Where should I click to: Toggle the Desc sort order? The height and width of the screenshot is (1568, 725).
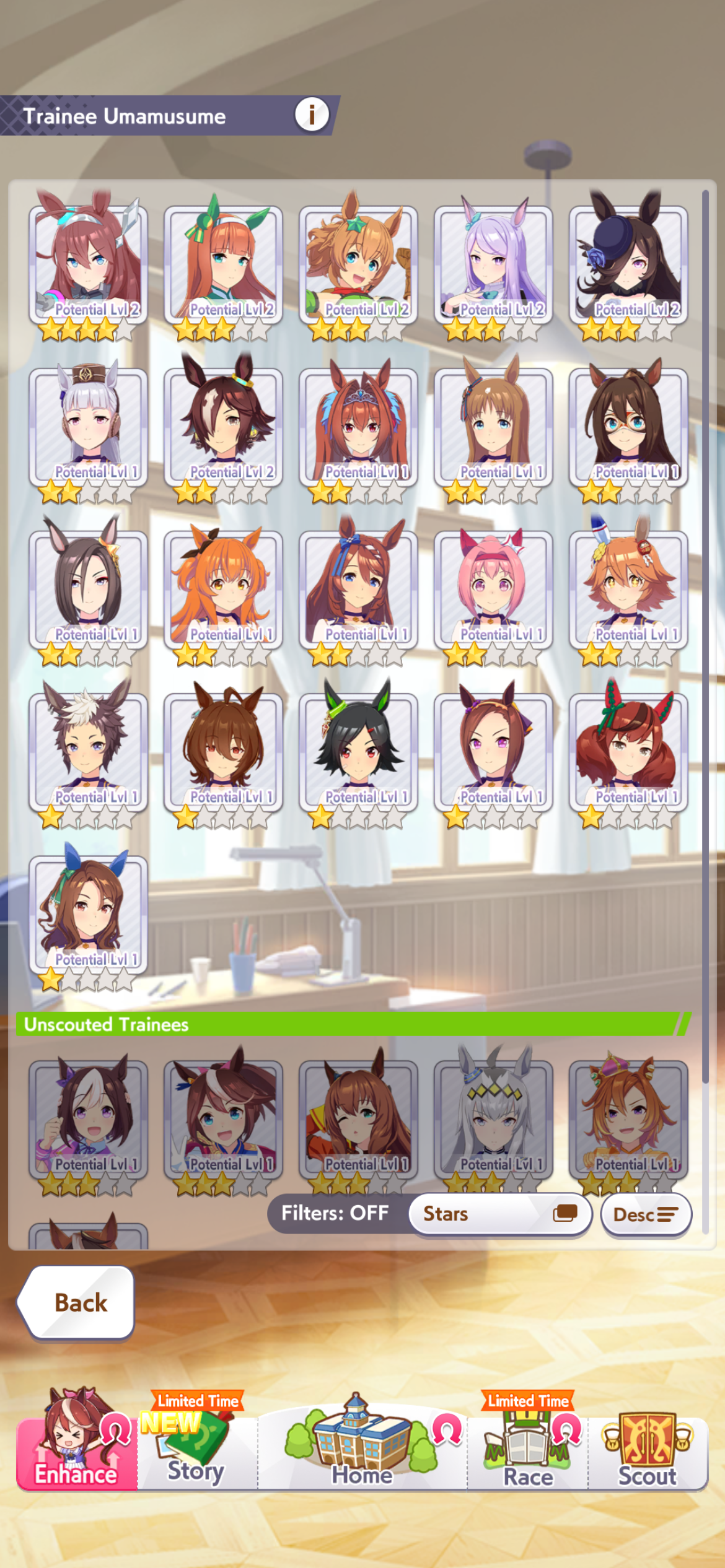(x=646, y=1214)
